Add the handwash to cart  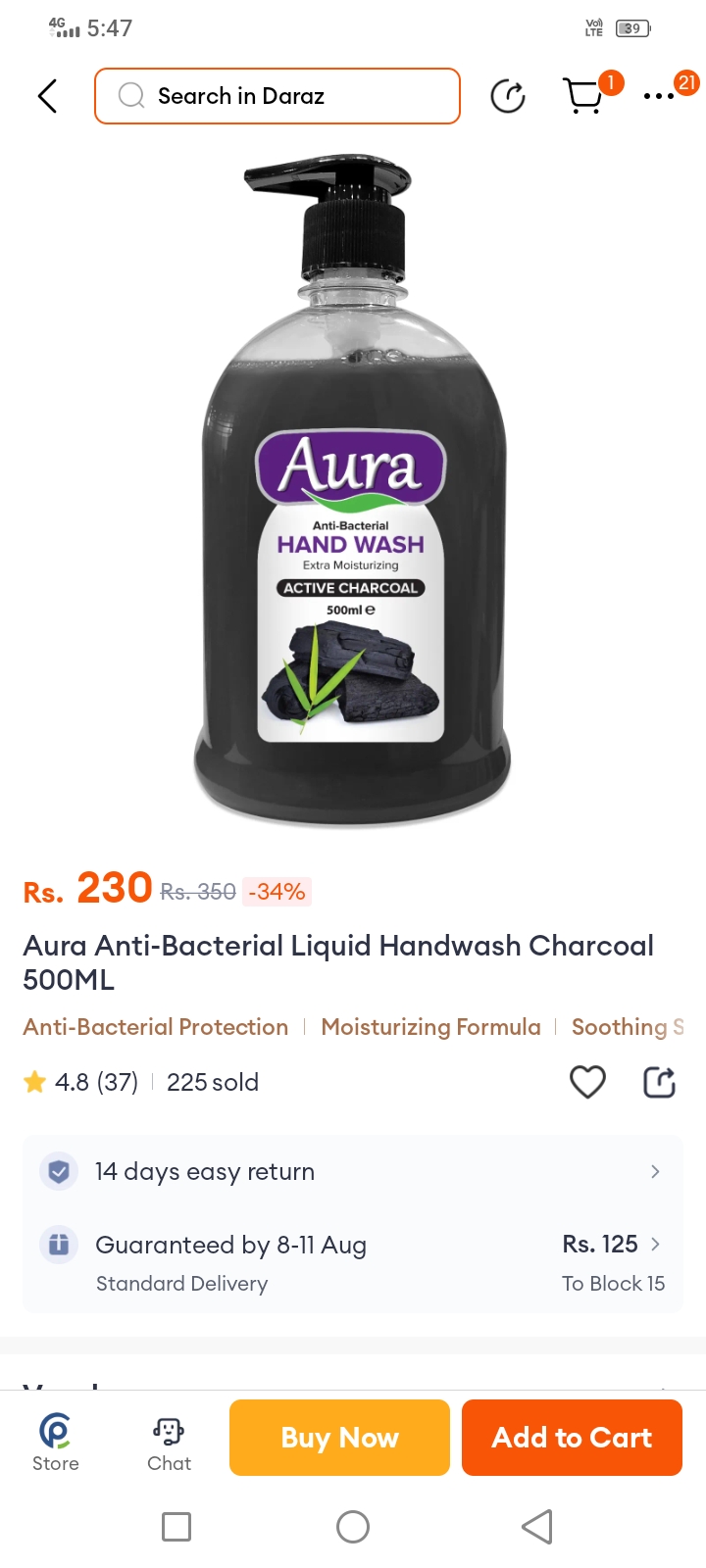click(x=572, y=1438)
